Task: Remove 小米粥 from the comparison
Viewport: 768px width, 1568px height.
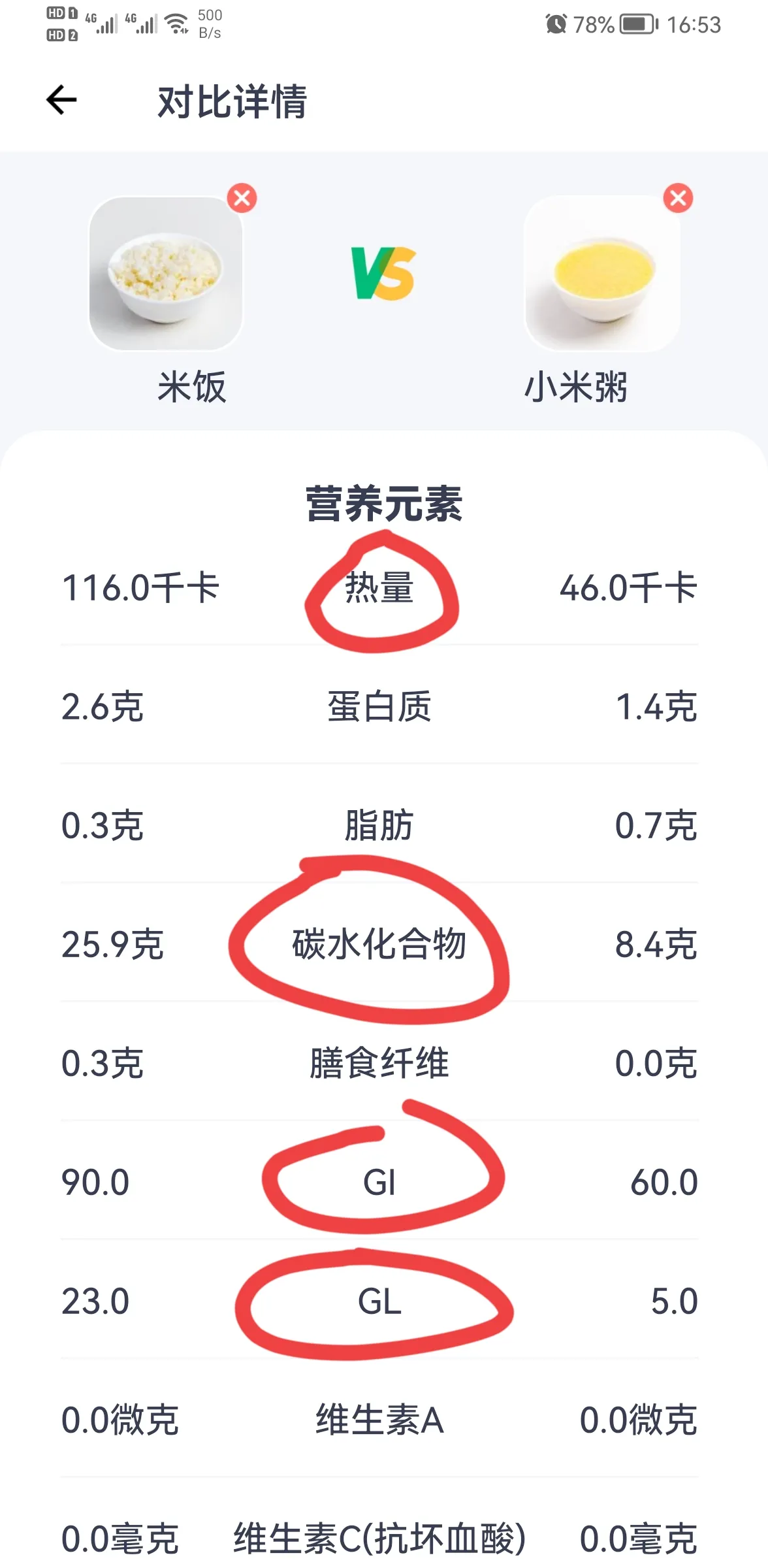Action: coord(678,198)
